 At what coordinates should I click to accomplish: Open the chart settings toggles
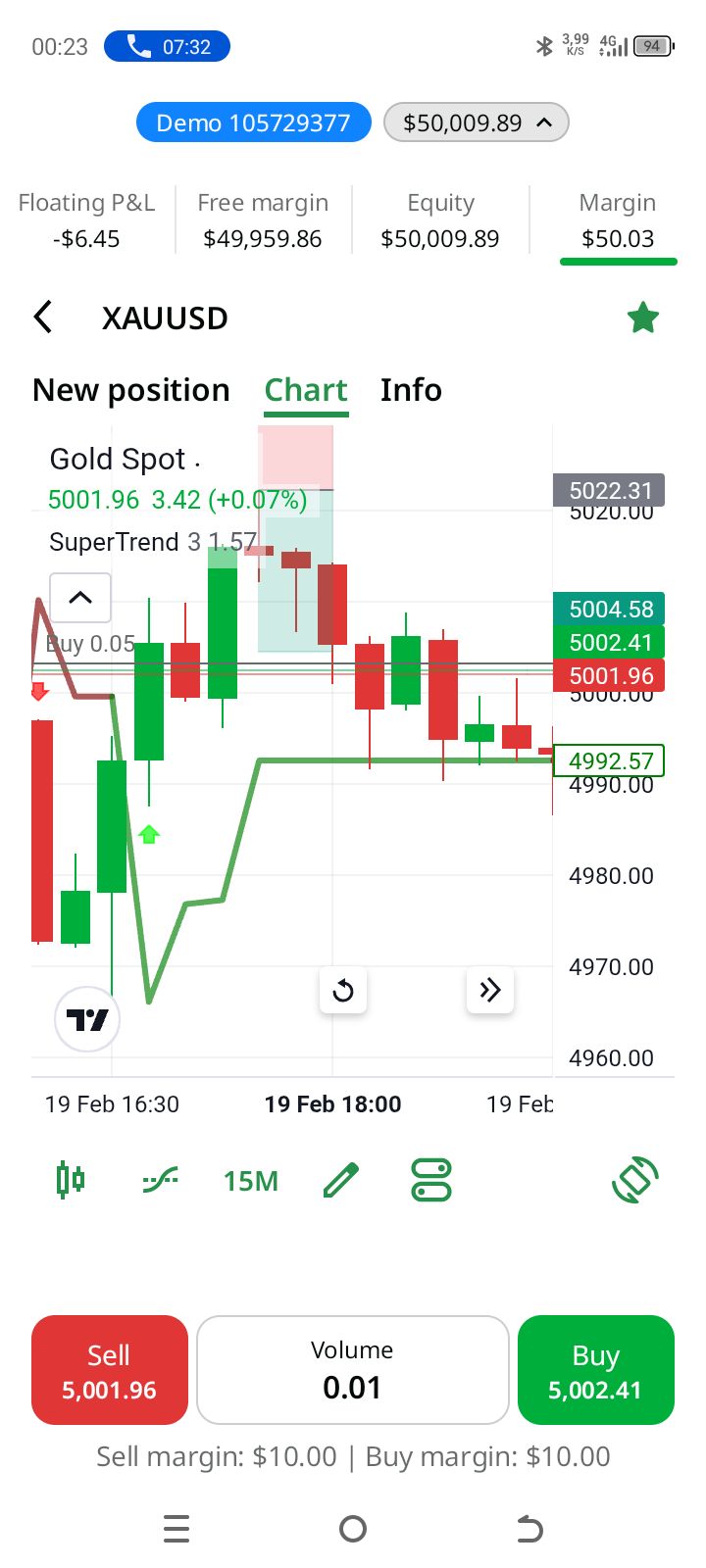431,1180
